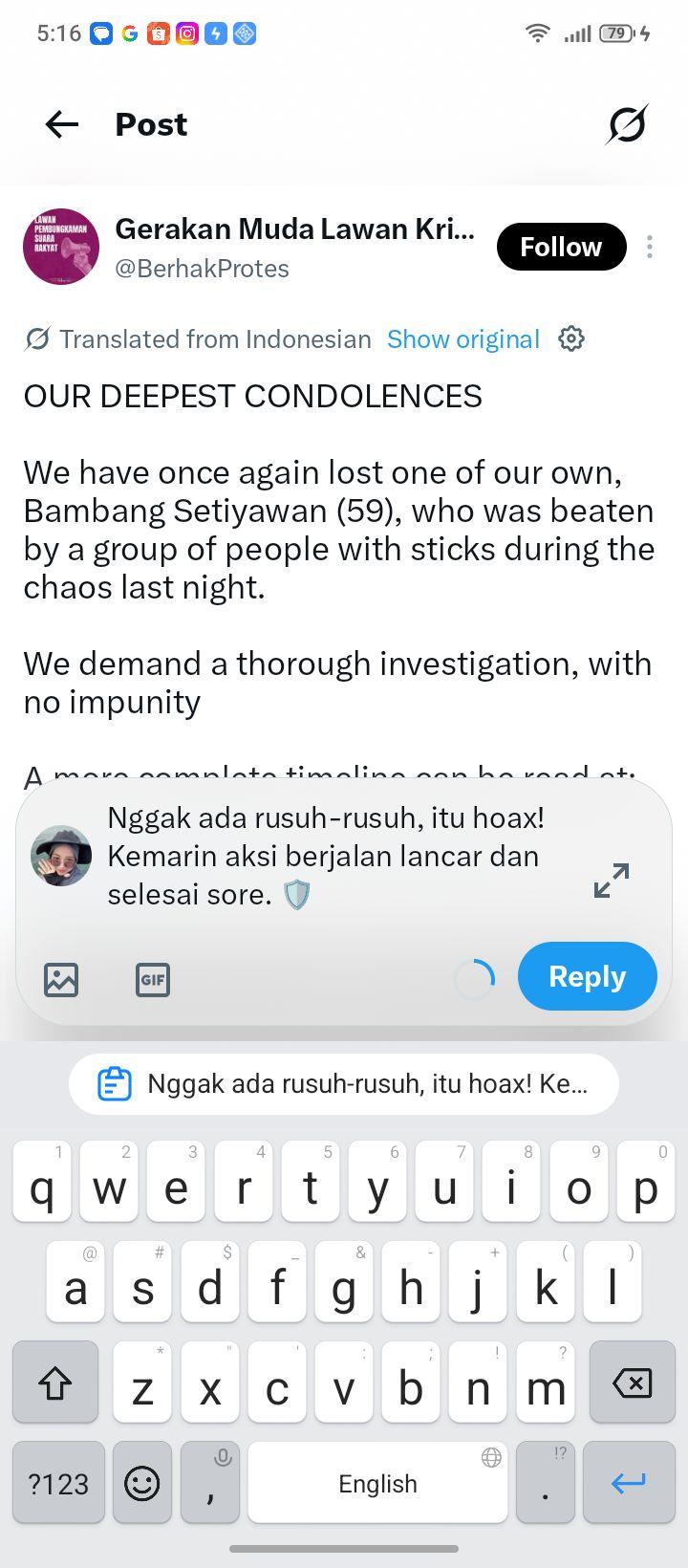Expand the reply composer to full screen
688x1568 pixels.
pyautogui.click(x=612, y=881)
